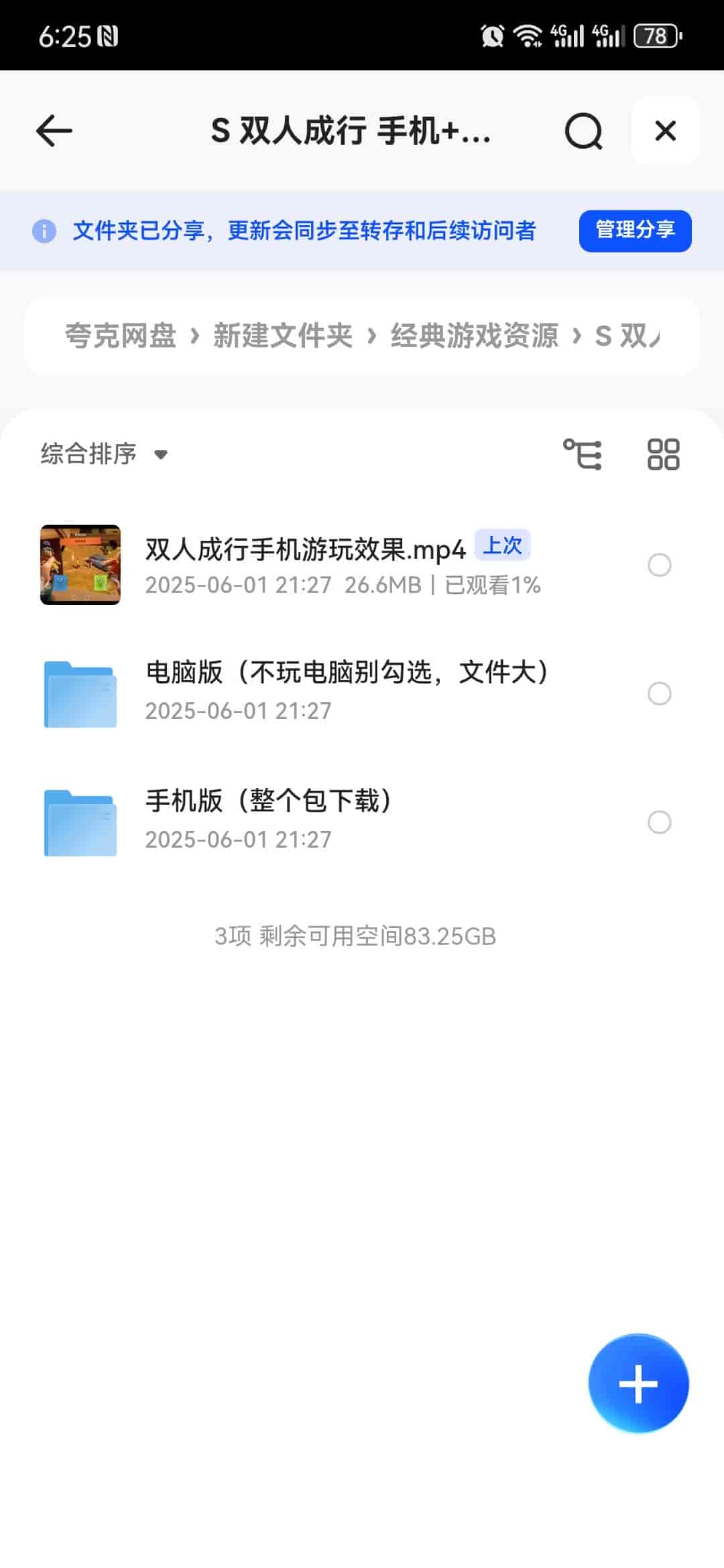Image resolution: width=724 pixels, height=1568 pixels.
Task: Select the 双人成行手机游玩效果.mp4 file
Action: [x=659, y=565]
